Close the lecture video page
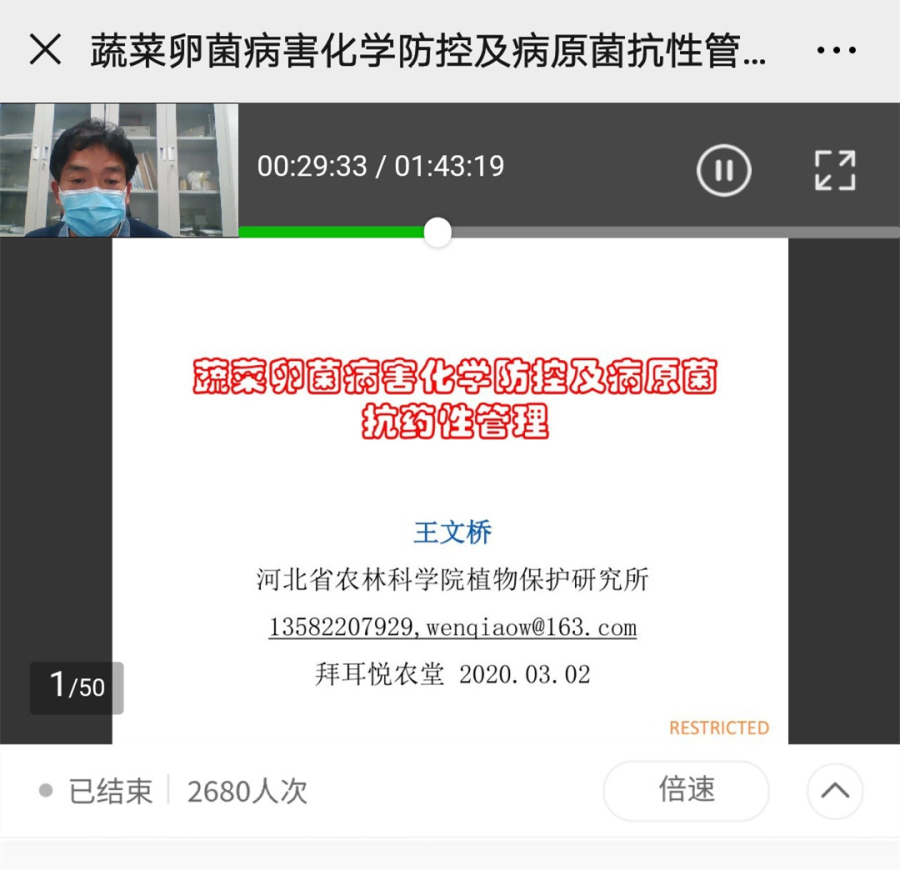The height and width of the screenshot is (870, 900). coord(45,49)
